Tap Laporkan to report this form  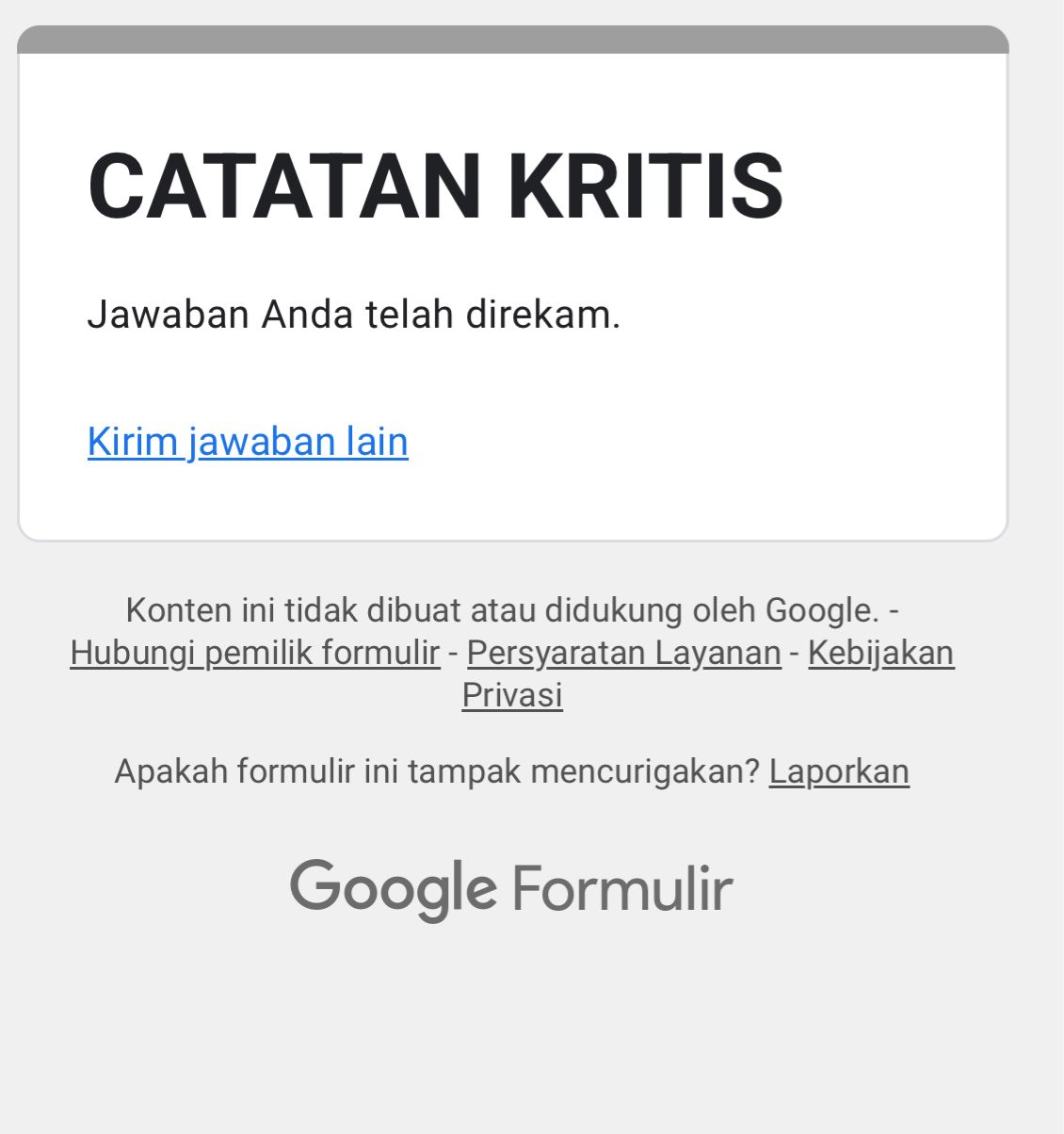[838, 771]
